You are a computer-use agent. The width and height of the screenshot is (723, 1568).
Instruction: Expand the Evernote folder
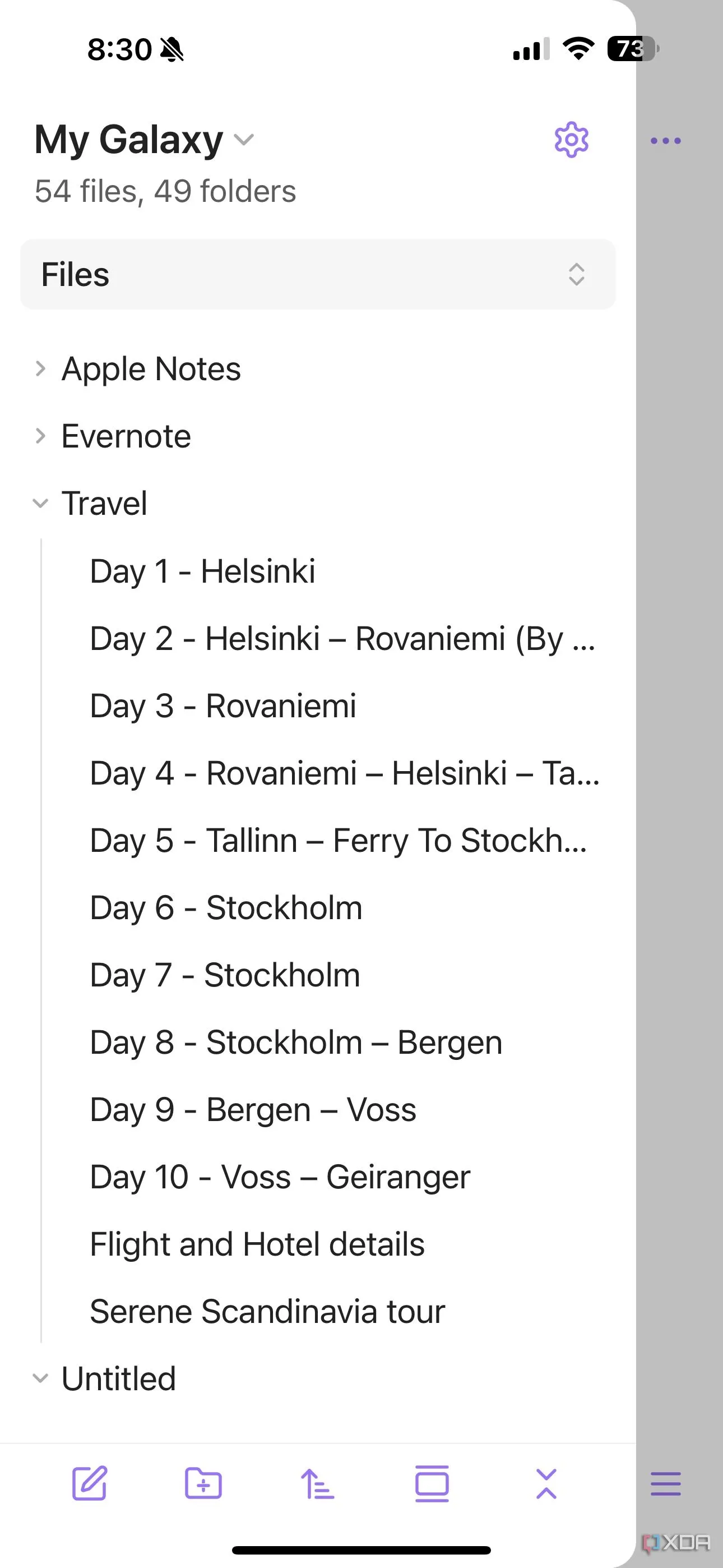pyautogui.click(x=126, y=436)
